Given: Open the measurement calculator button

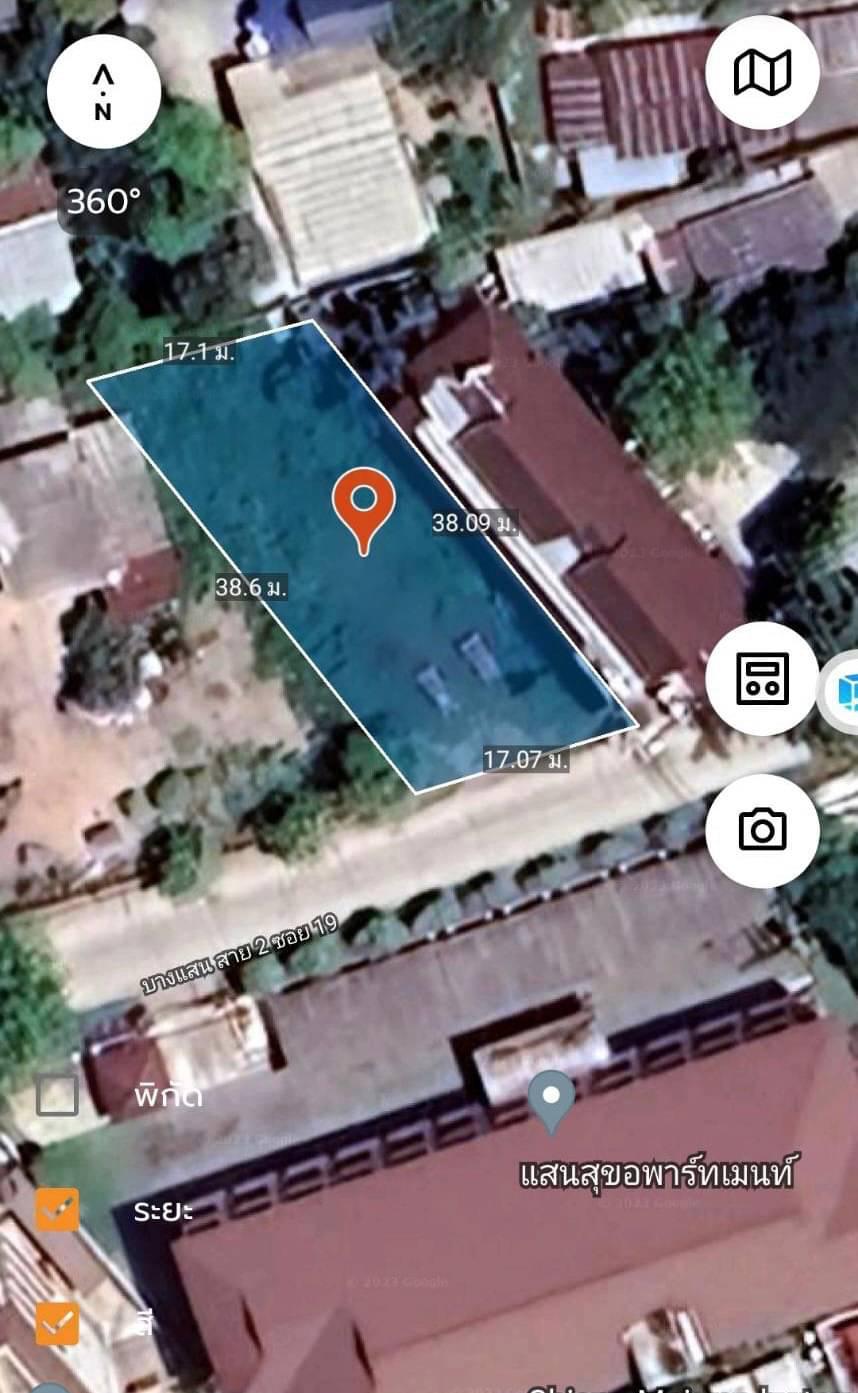Looking at the screenshot, I should pyautogui.click(x=762, y=678).
